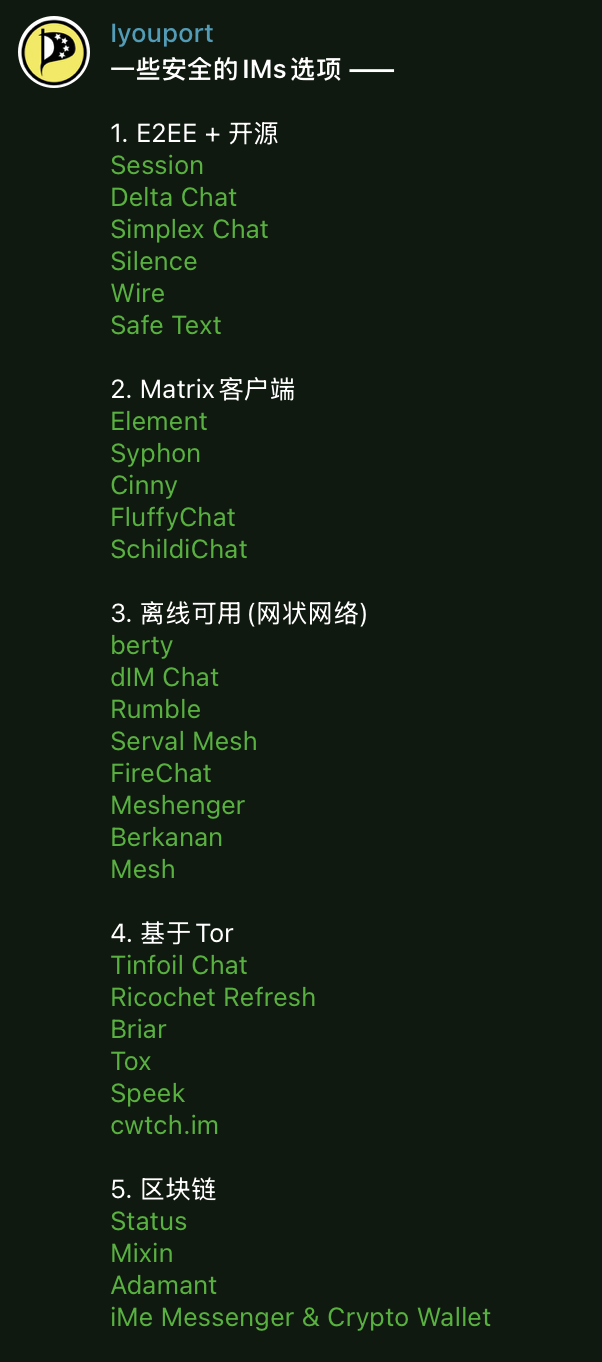Visit the Mixin link

pos(142,1253)
